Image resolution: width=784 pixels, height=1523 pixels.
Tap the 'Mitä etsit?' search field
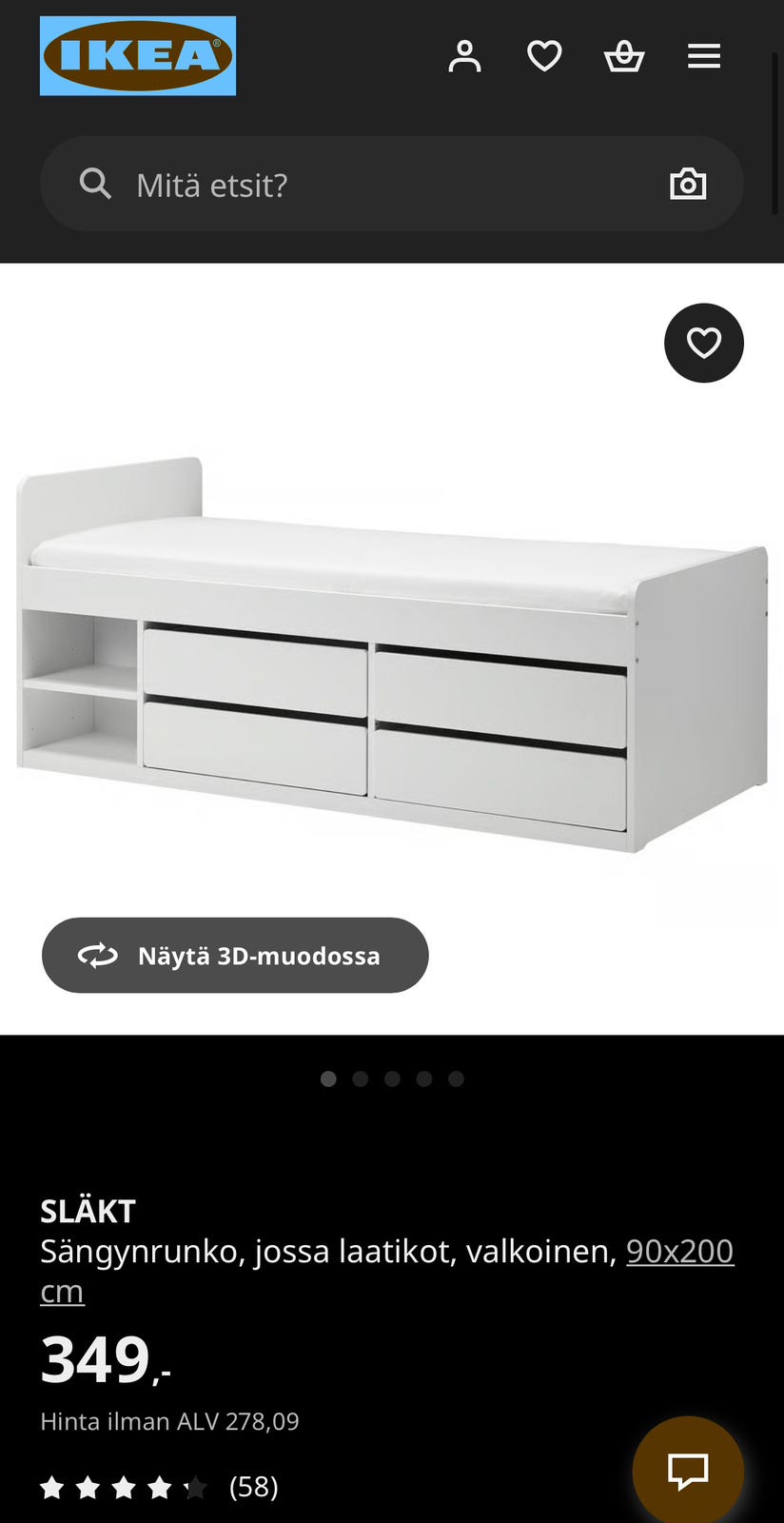pyautogui.click(x=381, y=185)
